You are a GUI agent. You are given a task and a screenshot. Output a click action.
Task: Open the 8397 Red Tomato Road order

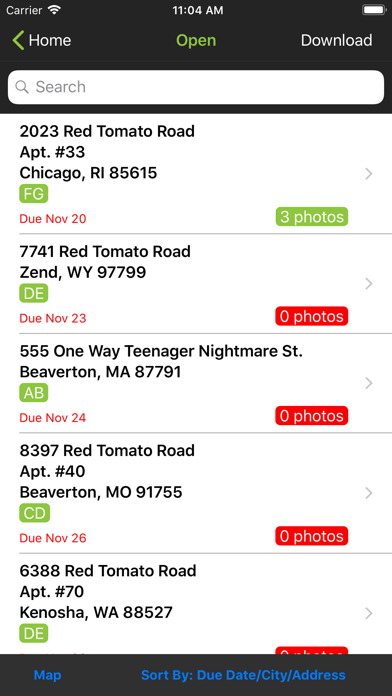point(196,493)
